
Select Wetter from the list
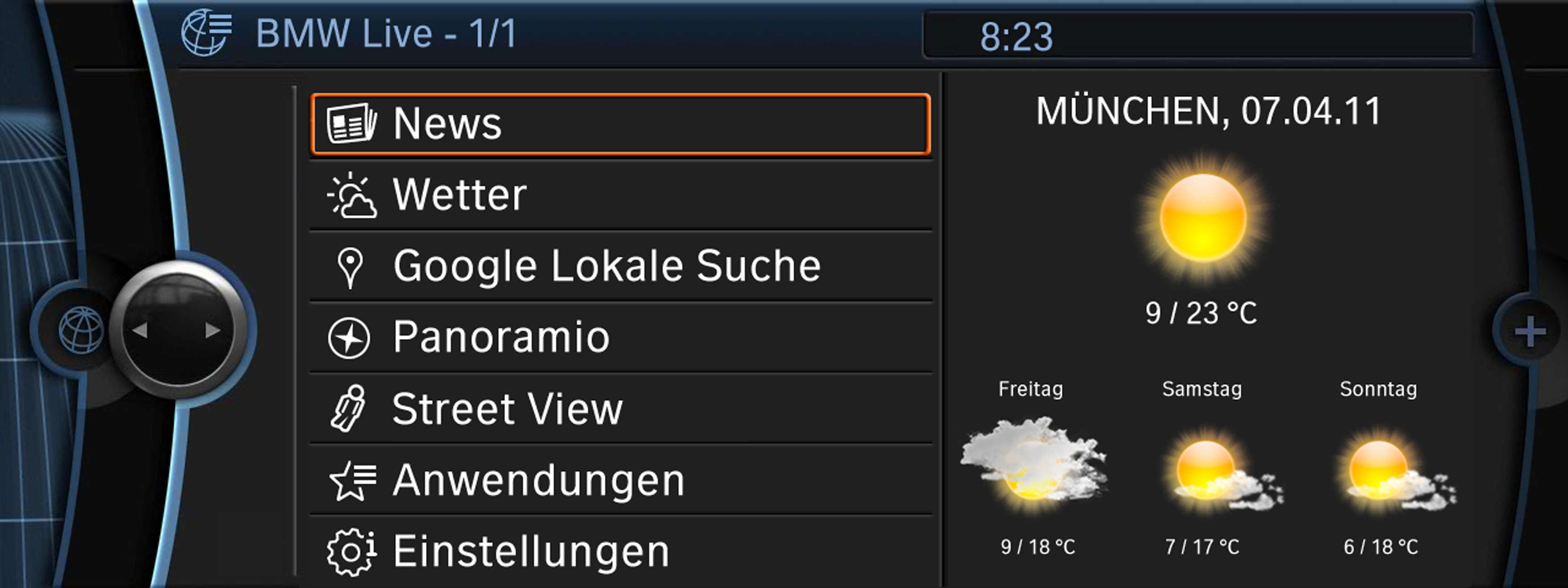620,195
